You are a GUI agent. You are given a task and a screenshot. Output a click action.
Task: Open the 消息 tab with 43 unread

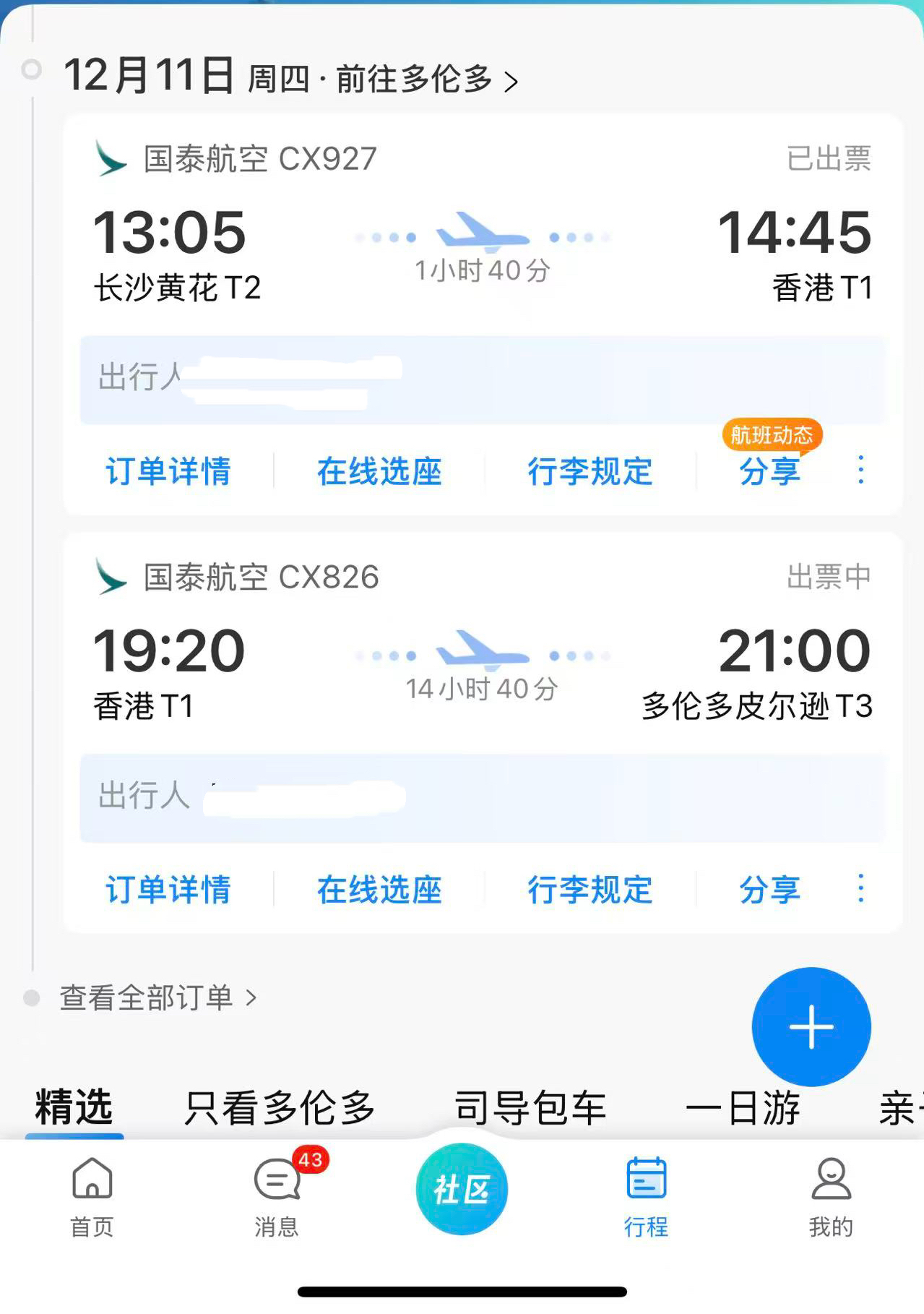pos(277,1196)
